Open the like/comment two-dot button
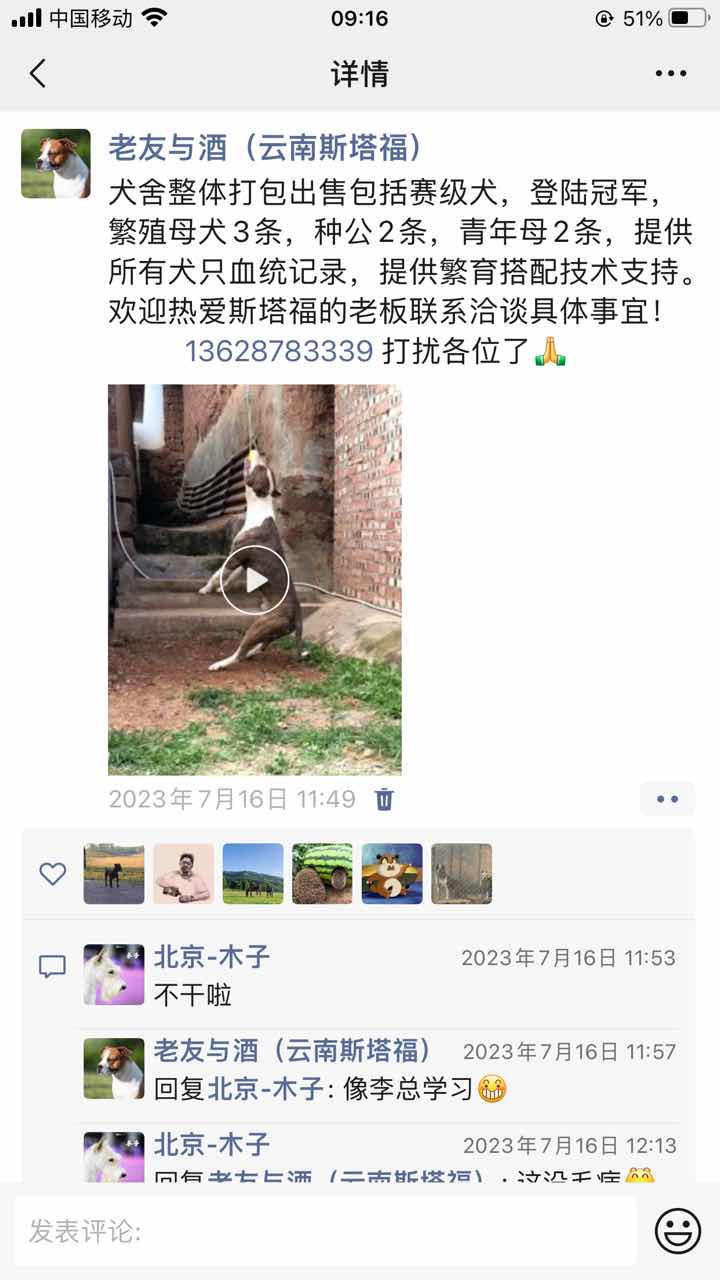 pos(667,799)
